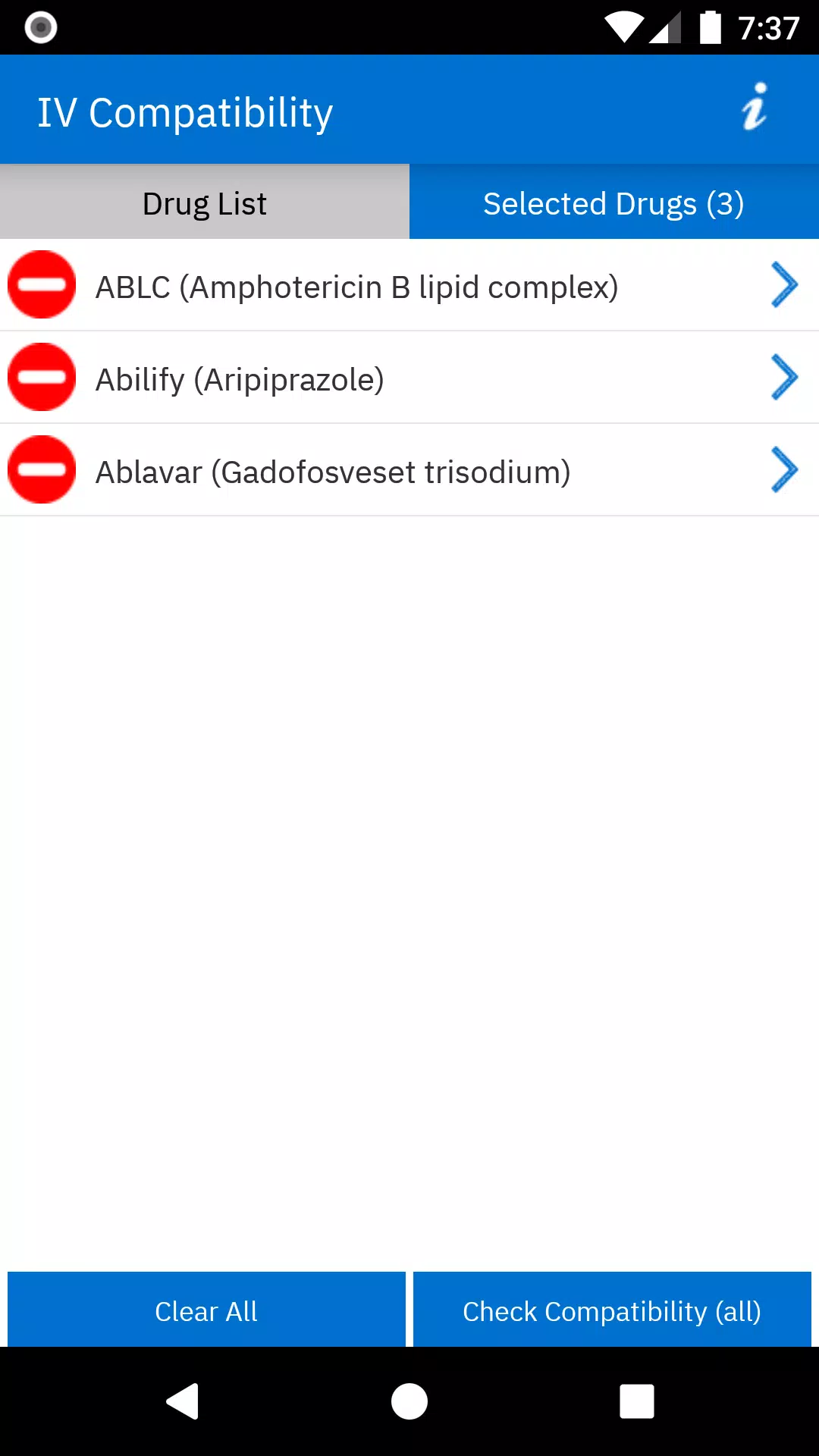Select the ABLC (Amphotericin B lipid complex) row
Image resolution: width=819 pixels, height=1456 pixels.
[x=356, y=287]
